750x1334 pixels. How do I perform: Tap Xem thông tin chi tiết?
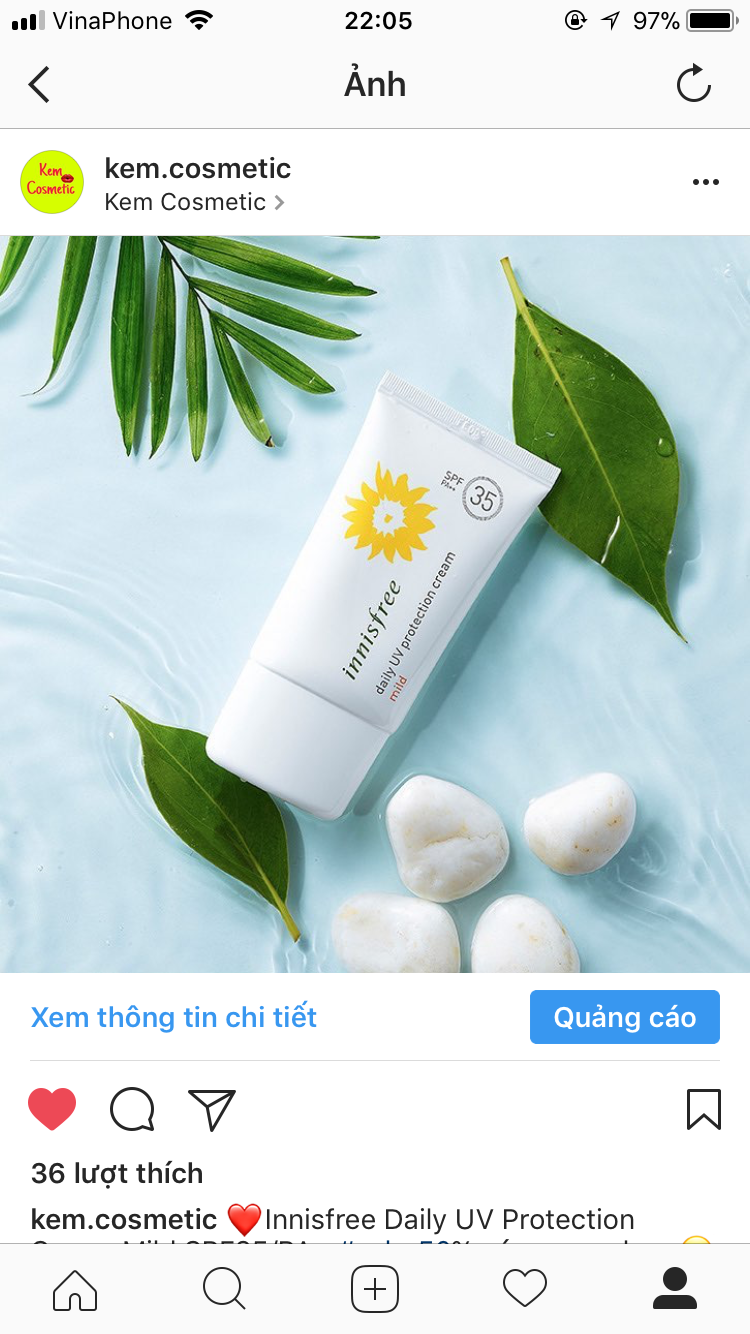[x=174, y=1017]
